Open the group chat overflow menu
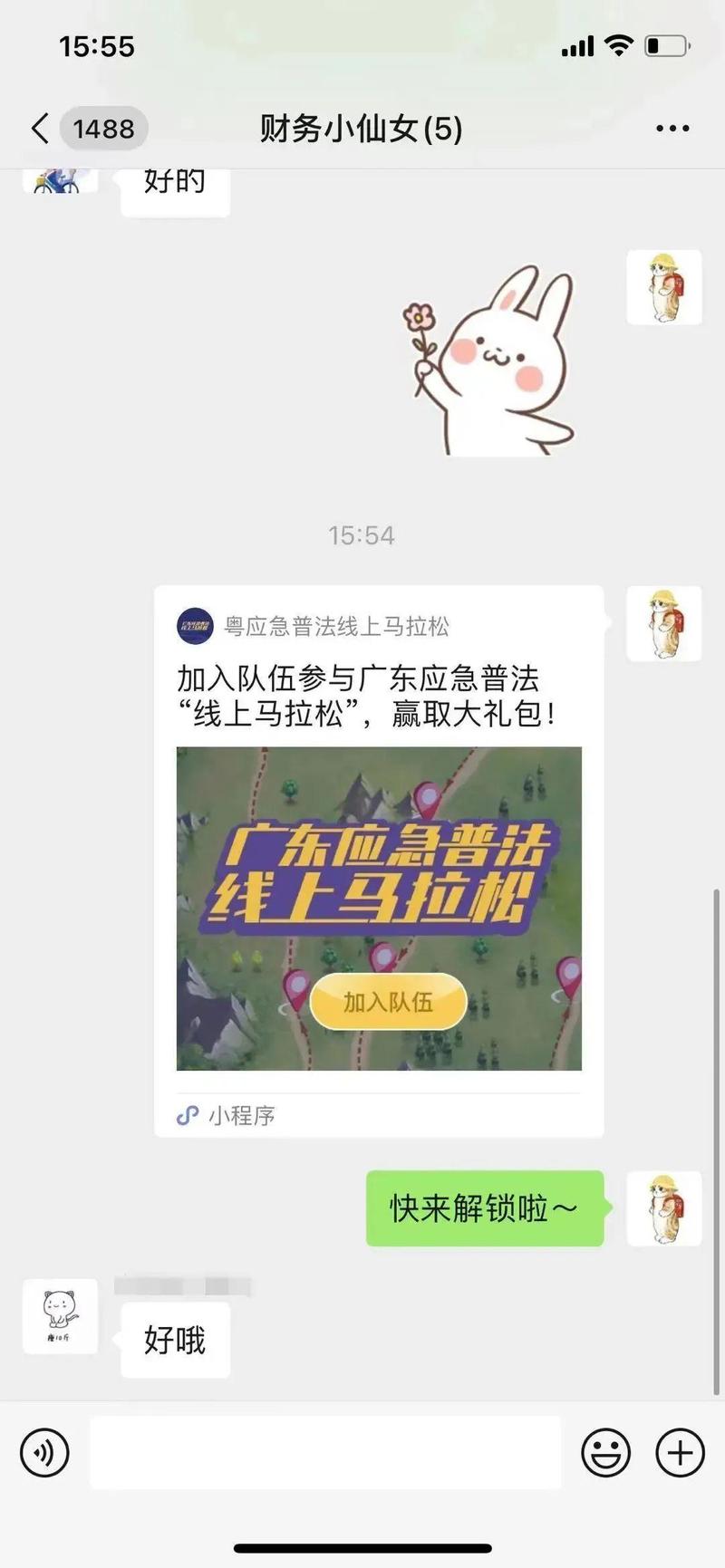This screenshot has width=725, height=1568. pyautogui.click(x=672, y=129)
